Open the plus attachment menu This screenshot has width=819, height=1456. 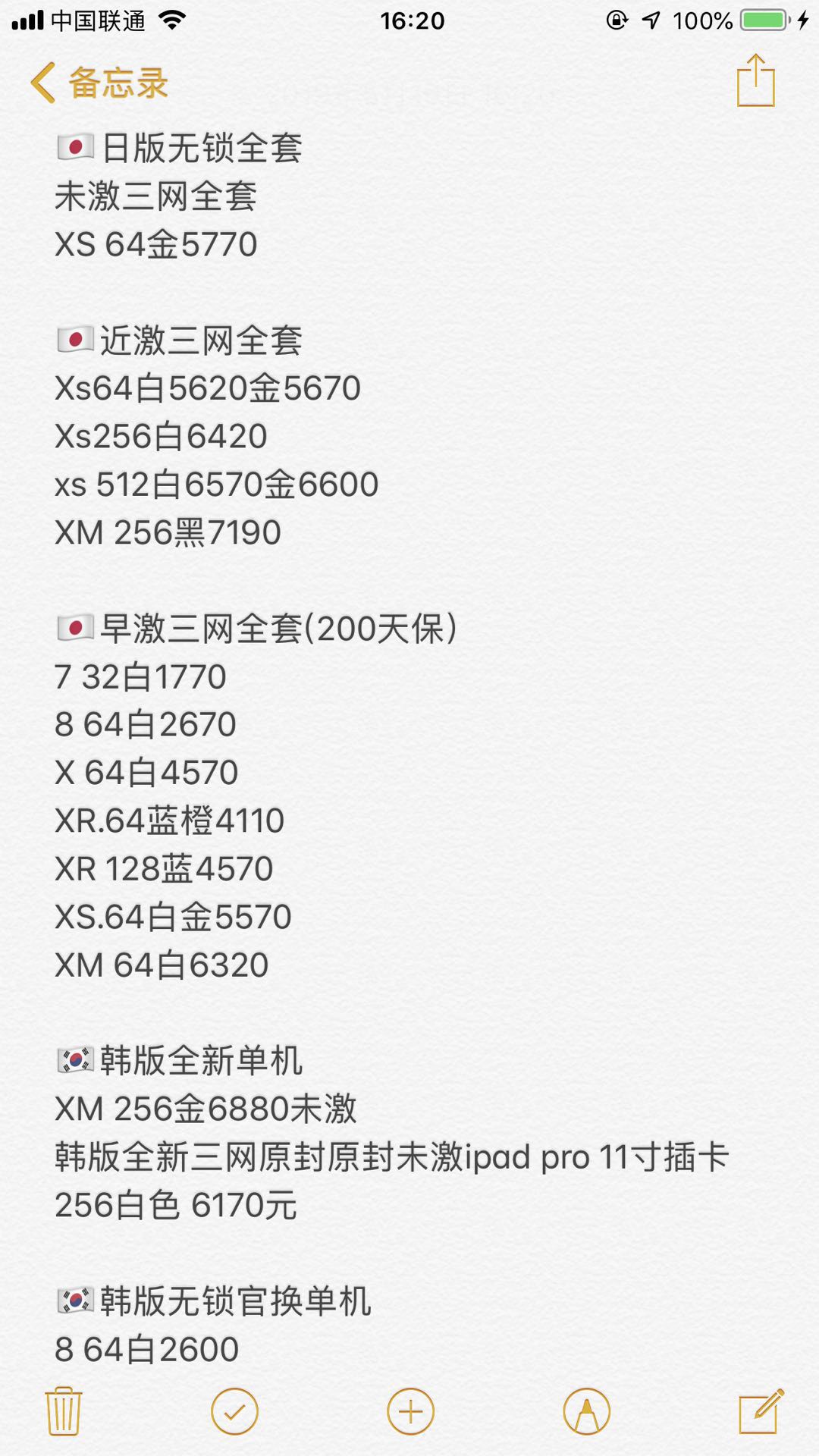pyautogui.click(x=410, y=1411)
